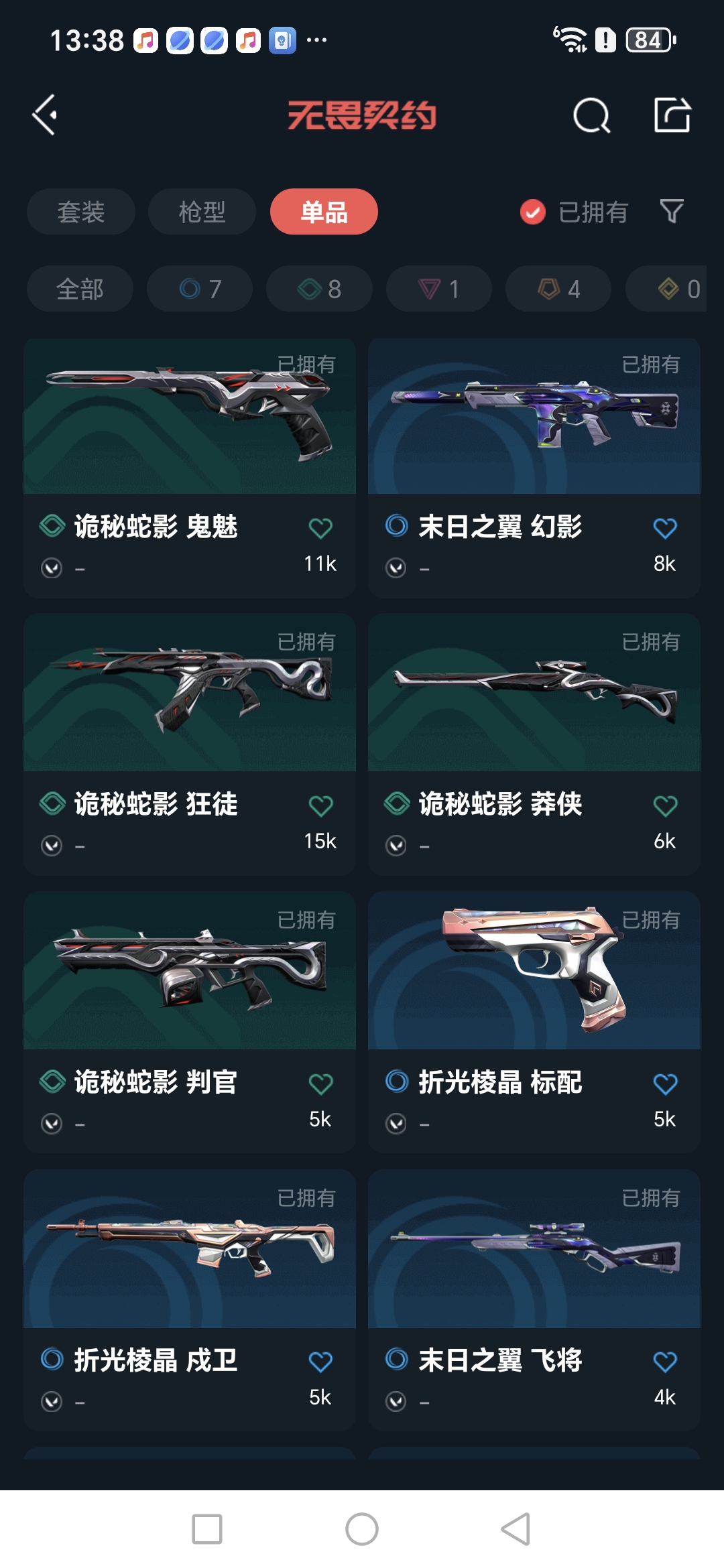This screenshot has width=724, height=1568.
Task: Switch to the 套装 tab
Action: 80,212
